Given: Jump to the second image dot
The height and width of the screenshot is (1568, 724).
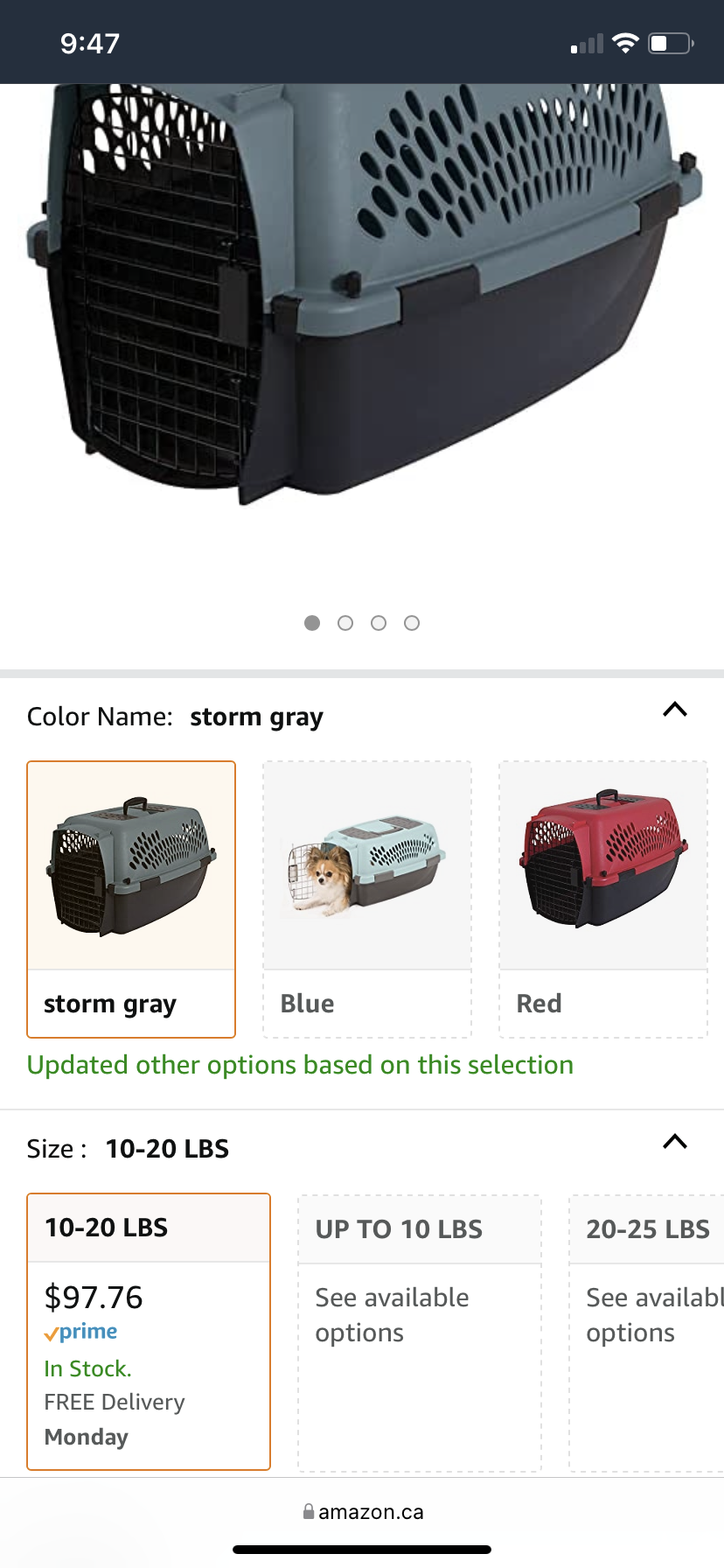Looking at the screenshot, I should click(345, 623).
